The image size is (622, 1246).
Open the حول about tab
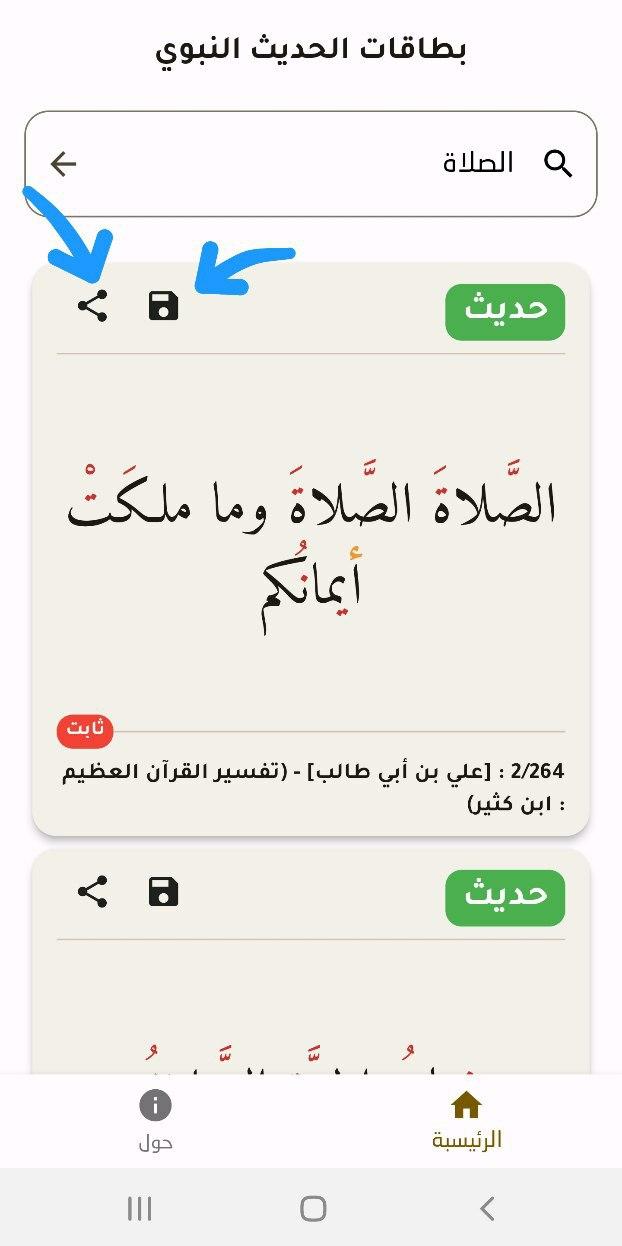155,1120
